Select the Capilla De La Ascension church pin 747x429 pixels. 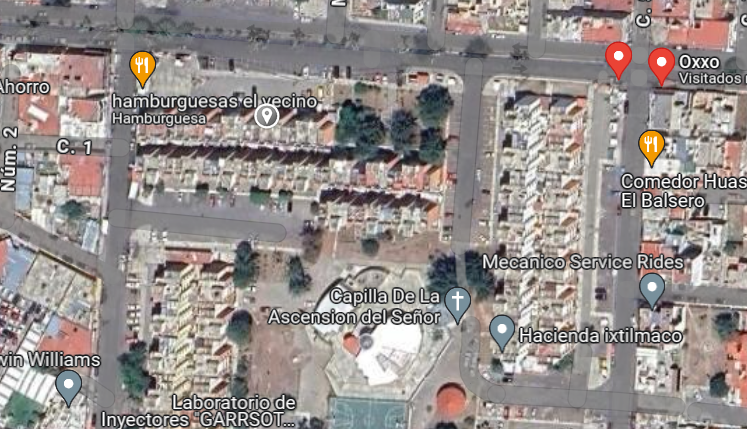[x=457, y=302]
